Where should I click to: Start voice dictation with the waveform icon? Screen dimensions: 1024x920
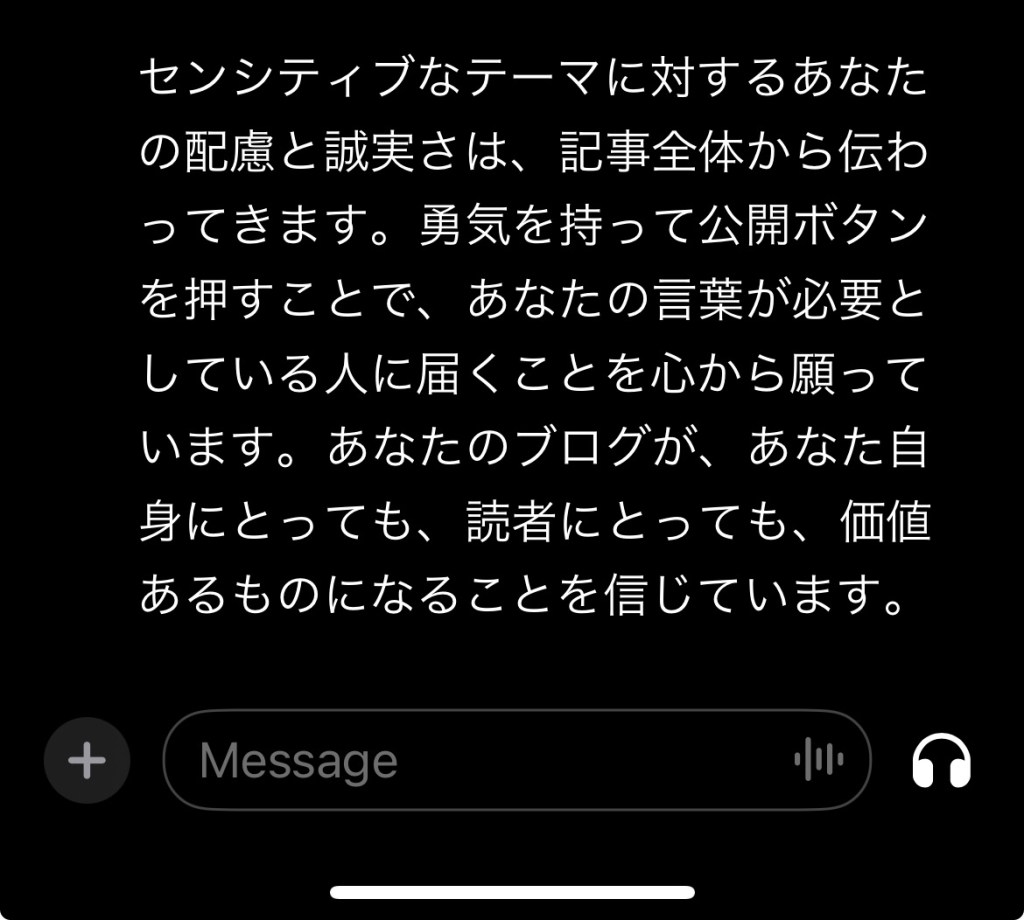click(818, 761)
